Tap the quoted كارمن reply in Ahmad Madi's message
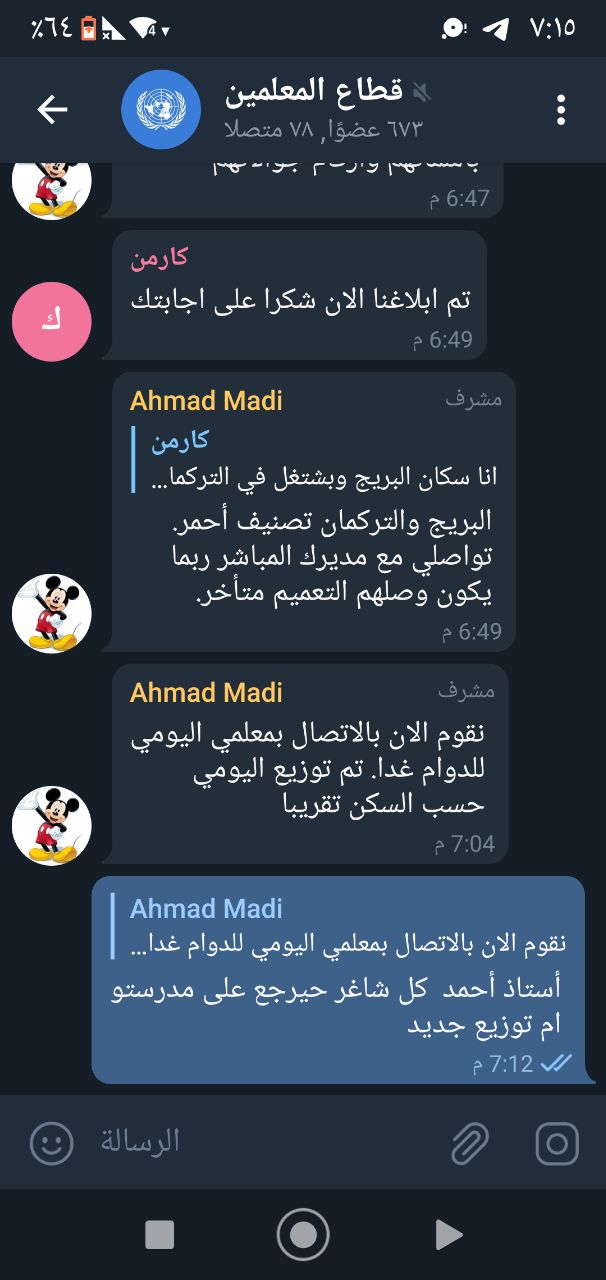This screenshot has width=606, height=1280. 314,459
